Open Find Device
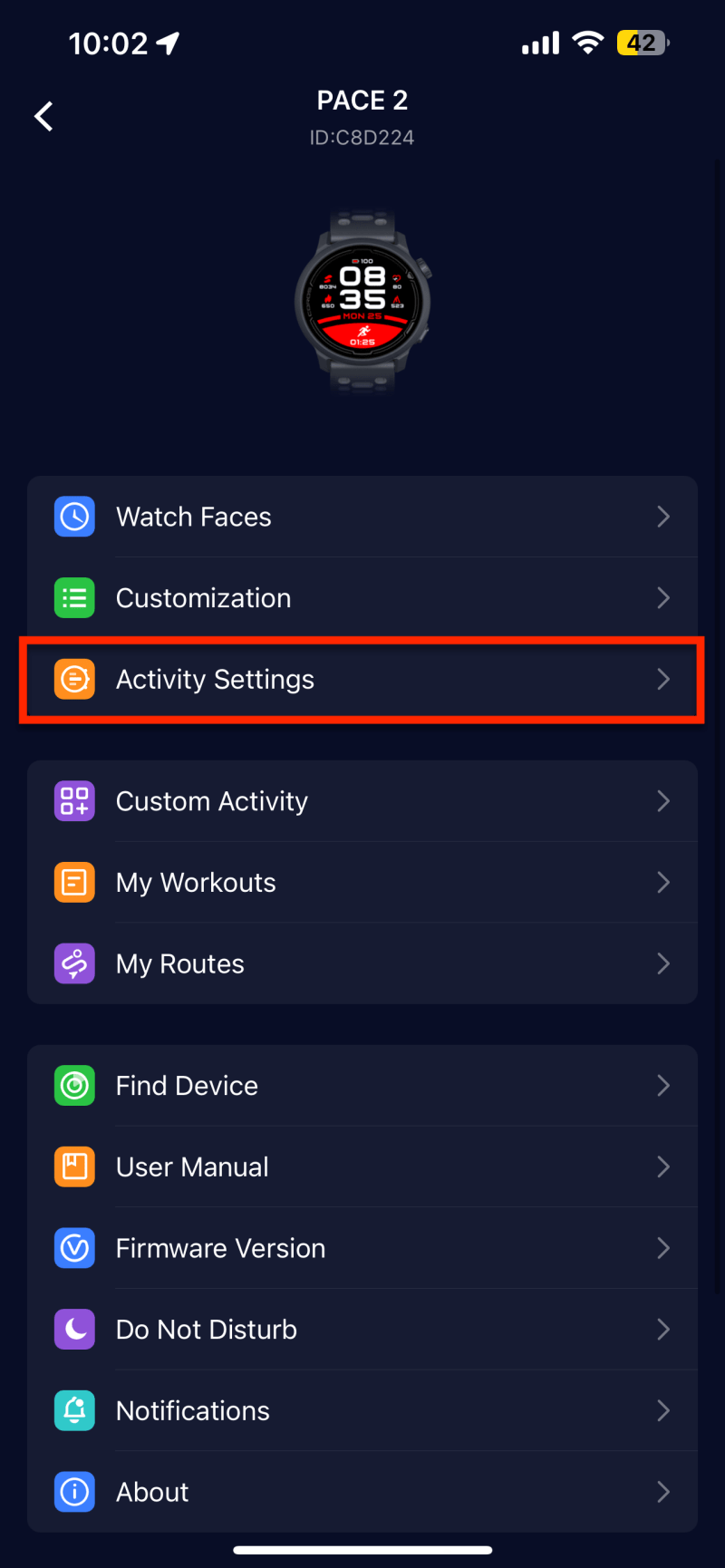The image size is (725, 1568). (x=362, y=1085)
